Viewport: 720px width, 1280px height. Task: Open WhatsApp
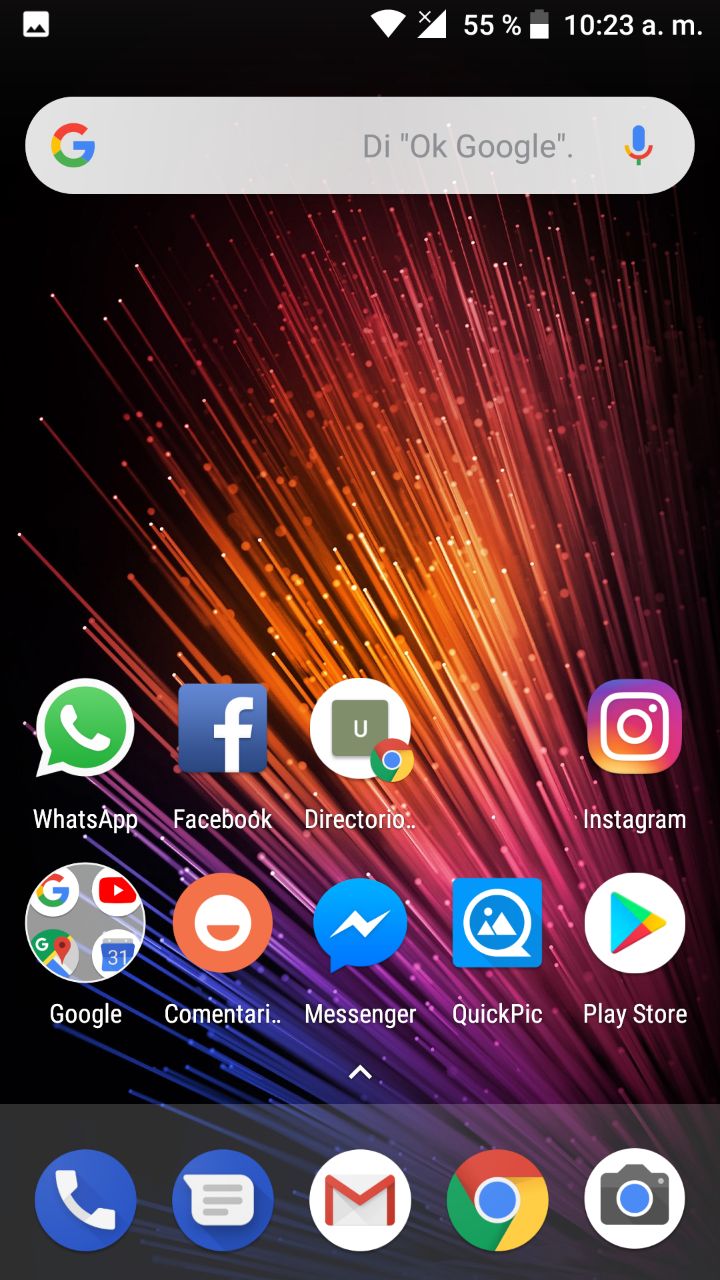[85, 729]
